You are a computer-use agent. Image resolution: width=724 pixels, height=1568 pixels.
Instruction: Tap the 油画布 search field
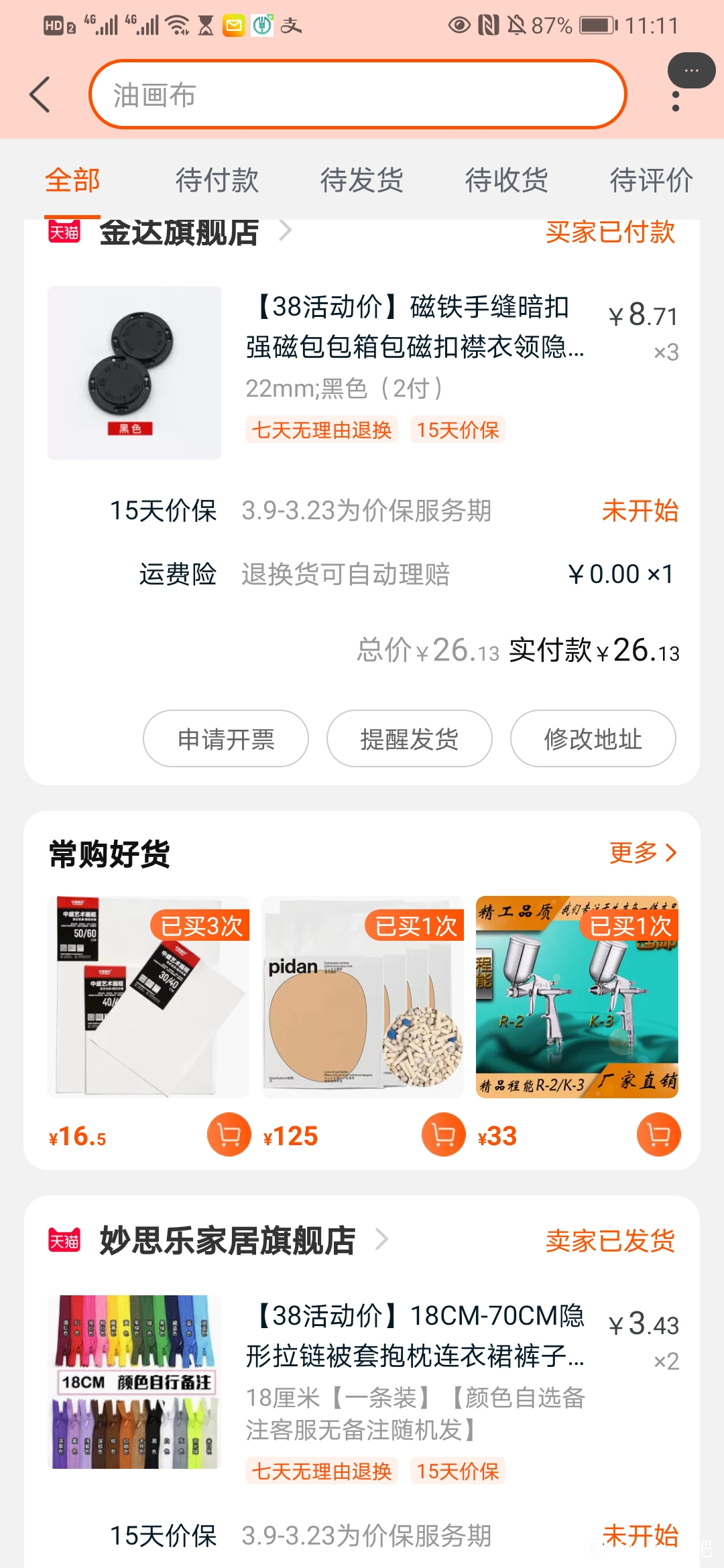357,94
